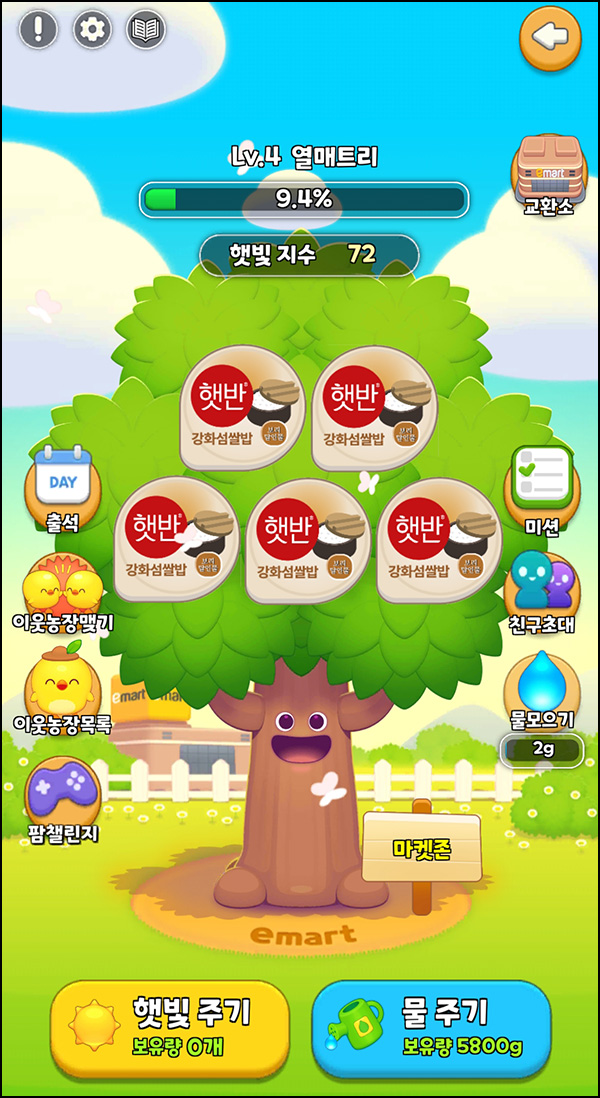This screenshot has height=1098, width=600.
Task: Open the notice exclamation icon
Action: click(38, 29)
